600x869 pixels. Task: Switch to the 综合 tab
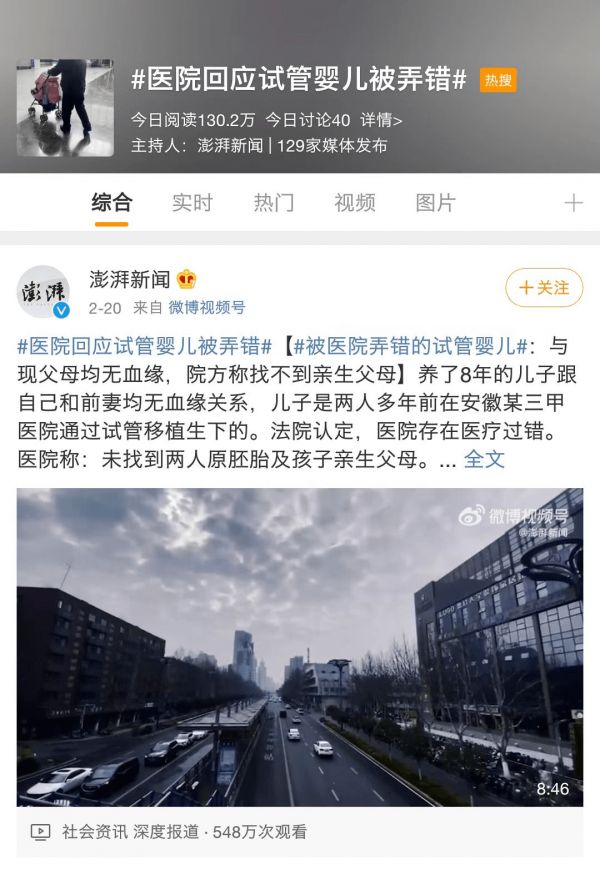[112, 203]
